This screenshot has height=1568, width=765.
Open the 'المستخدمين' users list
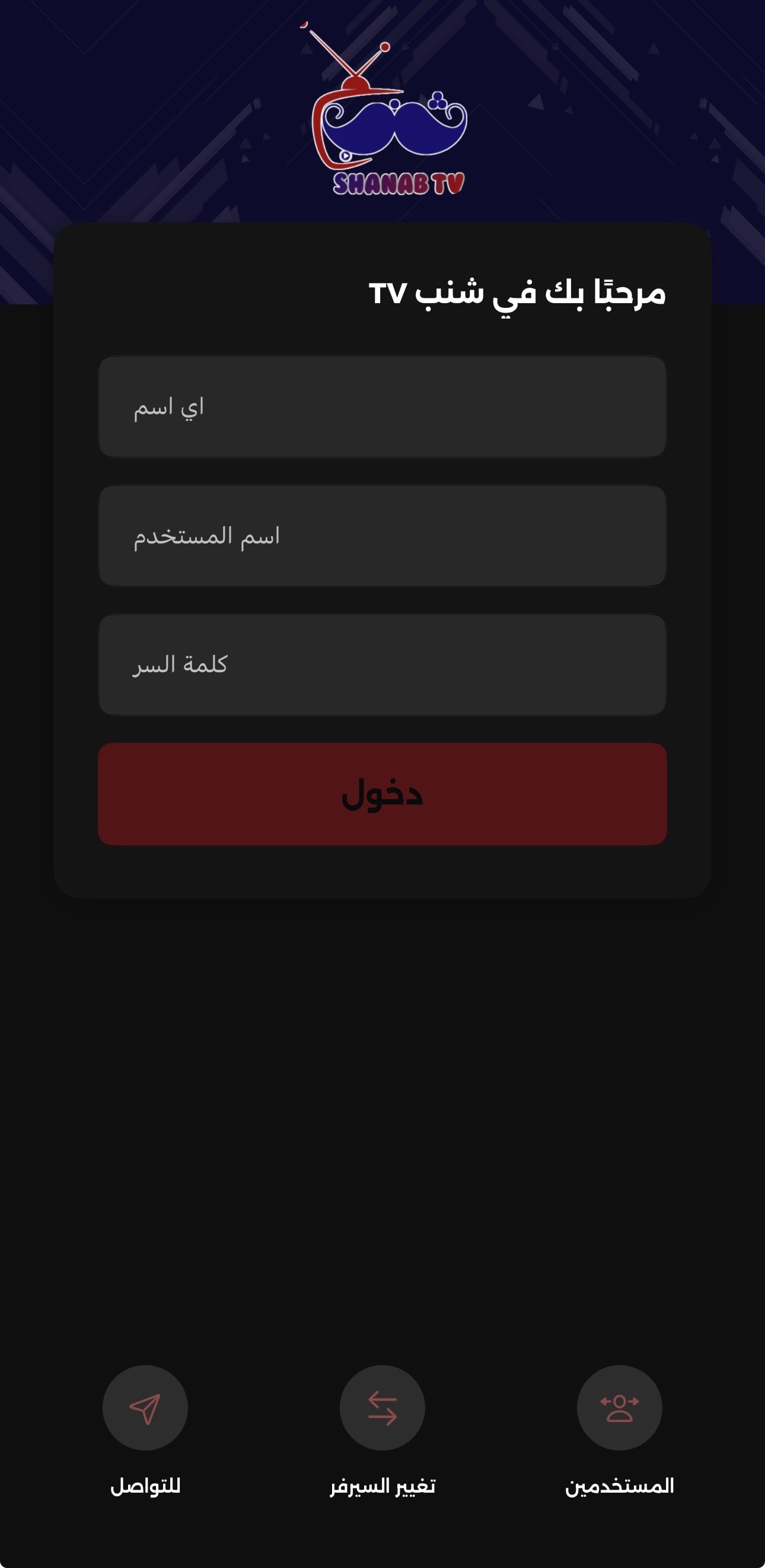tap(619, 1408)
